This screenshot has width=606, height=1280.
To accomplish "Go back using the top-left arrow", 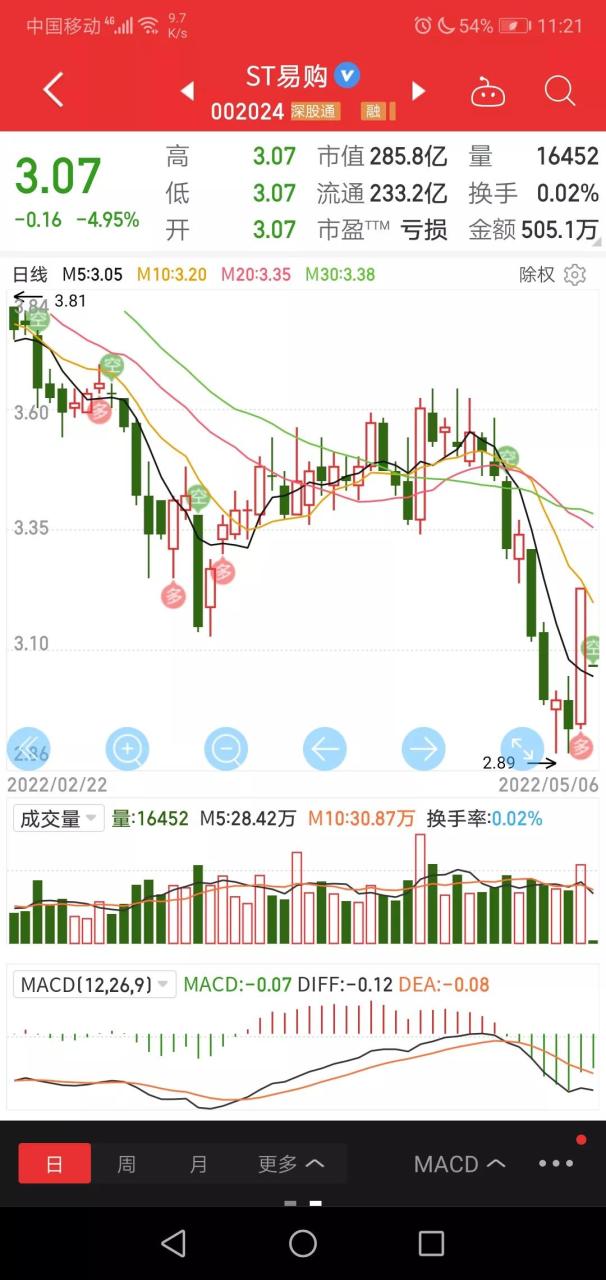I will [x=53, y=90].
